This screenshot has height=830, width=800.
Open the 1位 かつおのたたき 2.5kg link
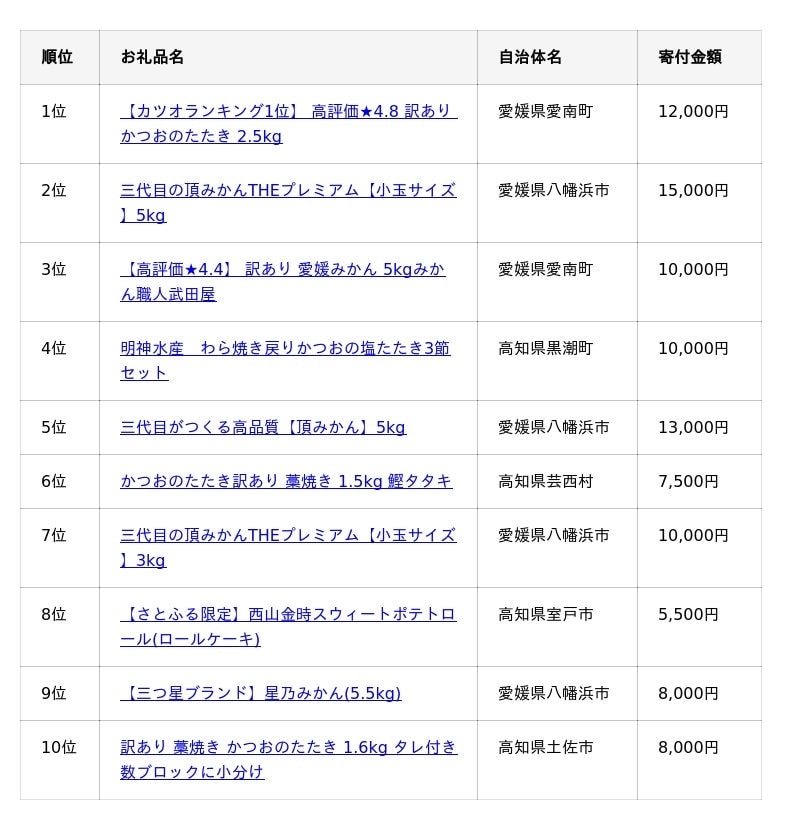tap(288, 112)
